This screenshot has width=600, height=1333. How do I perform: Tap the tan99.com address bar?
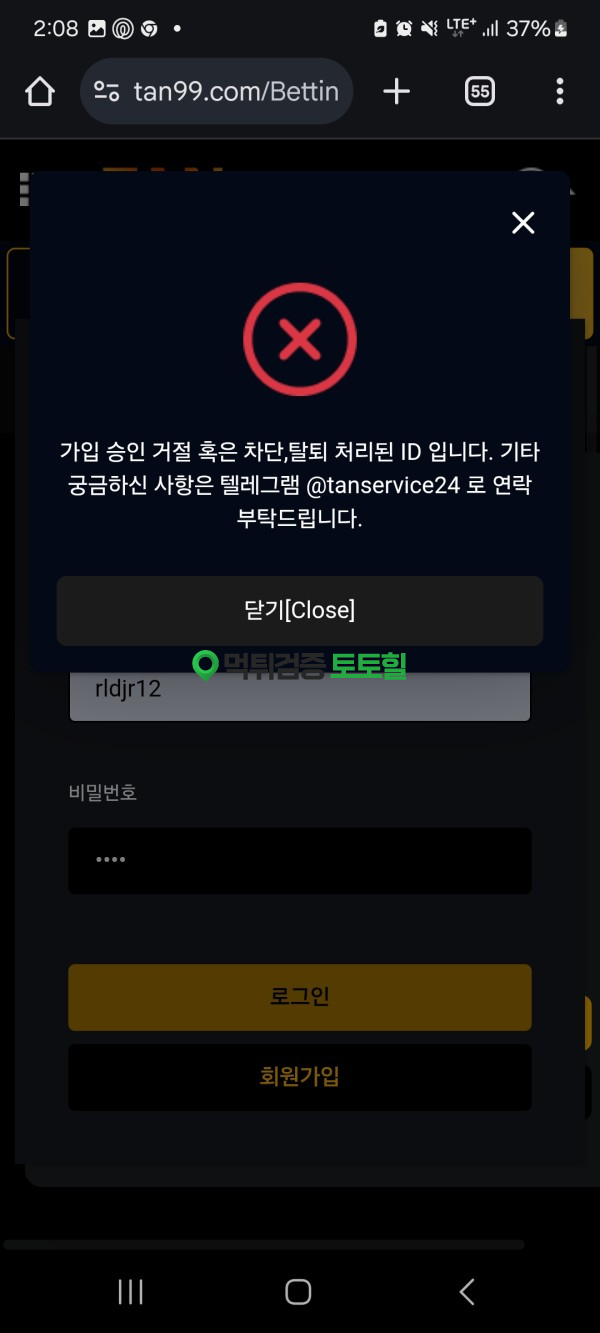pos(216,92)
